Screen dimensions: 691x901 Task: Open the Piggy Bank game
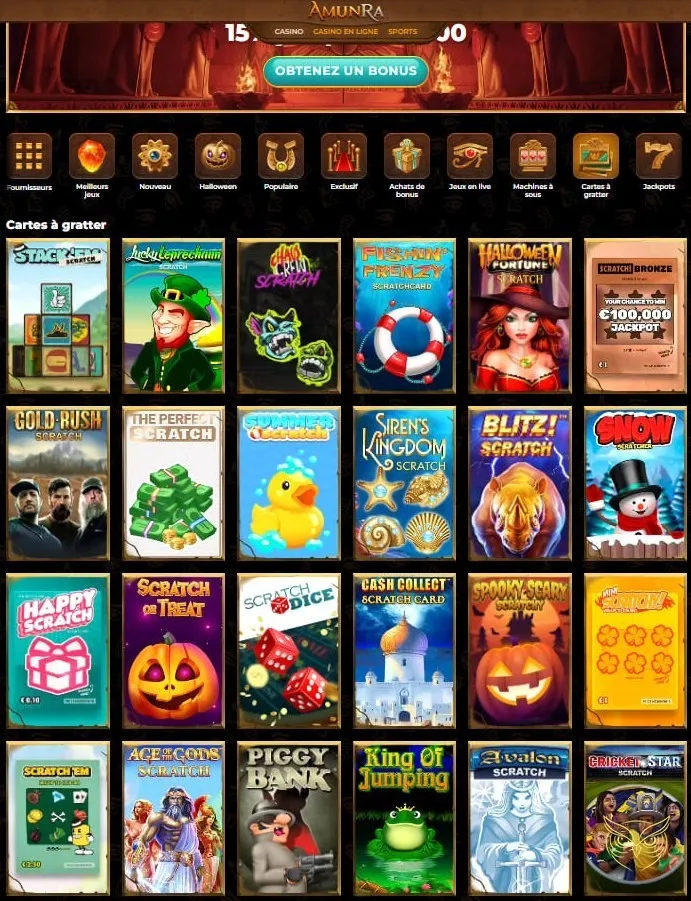[x=289, y=818]
